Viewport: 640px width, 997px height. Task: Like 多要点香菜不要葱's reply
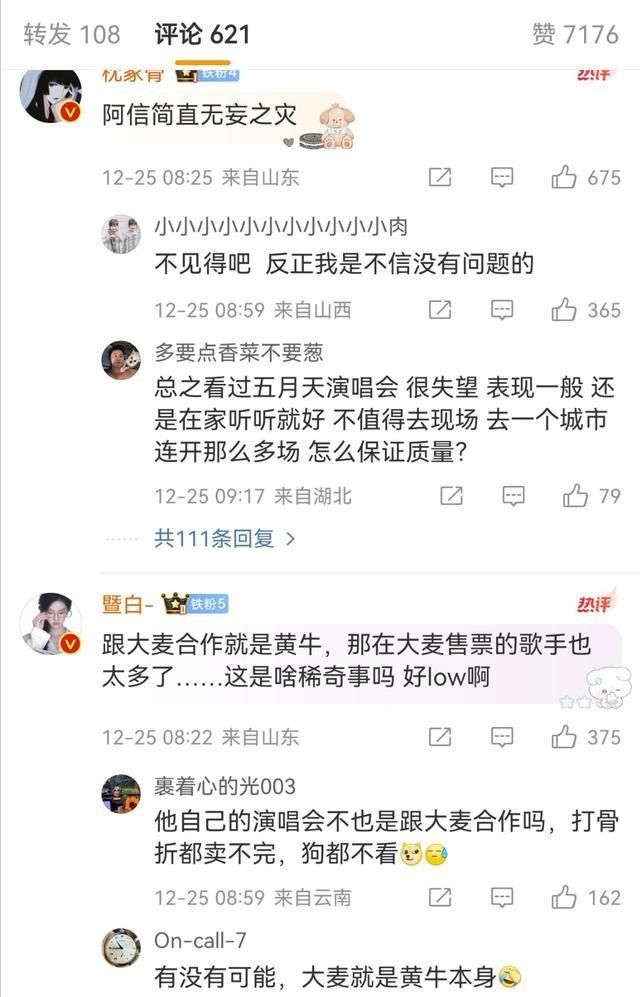pyautogui.click(x=575, y=496)
